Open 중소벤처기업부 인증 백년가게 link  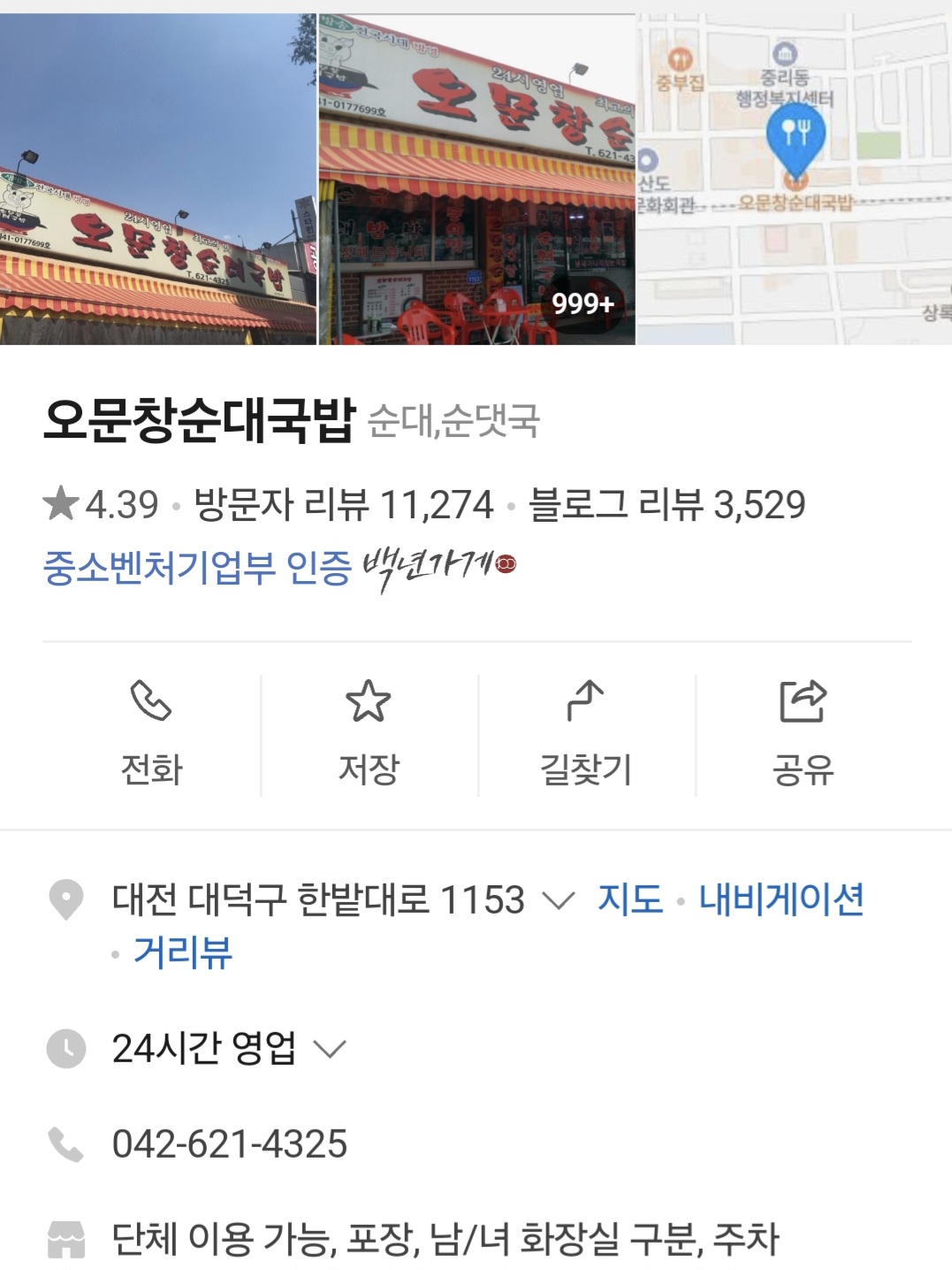[x=279, y=567]
